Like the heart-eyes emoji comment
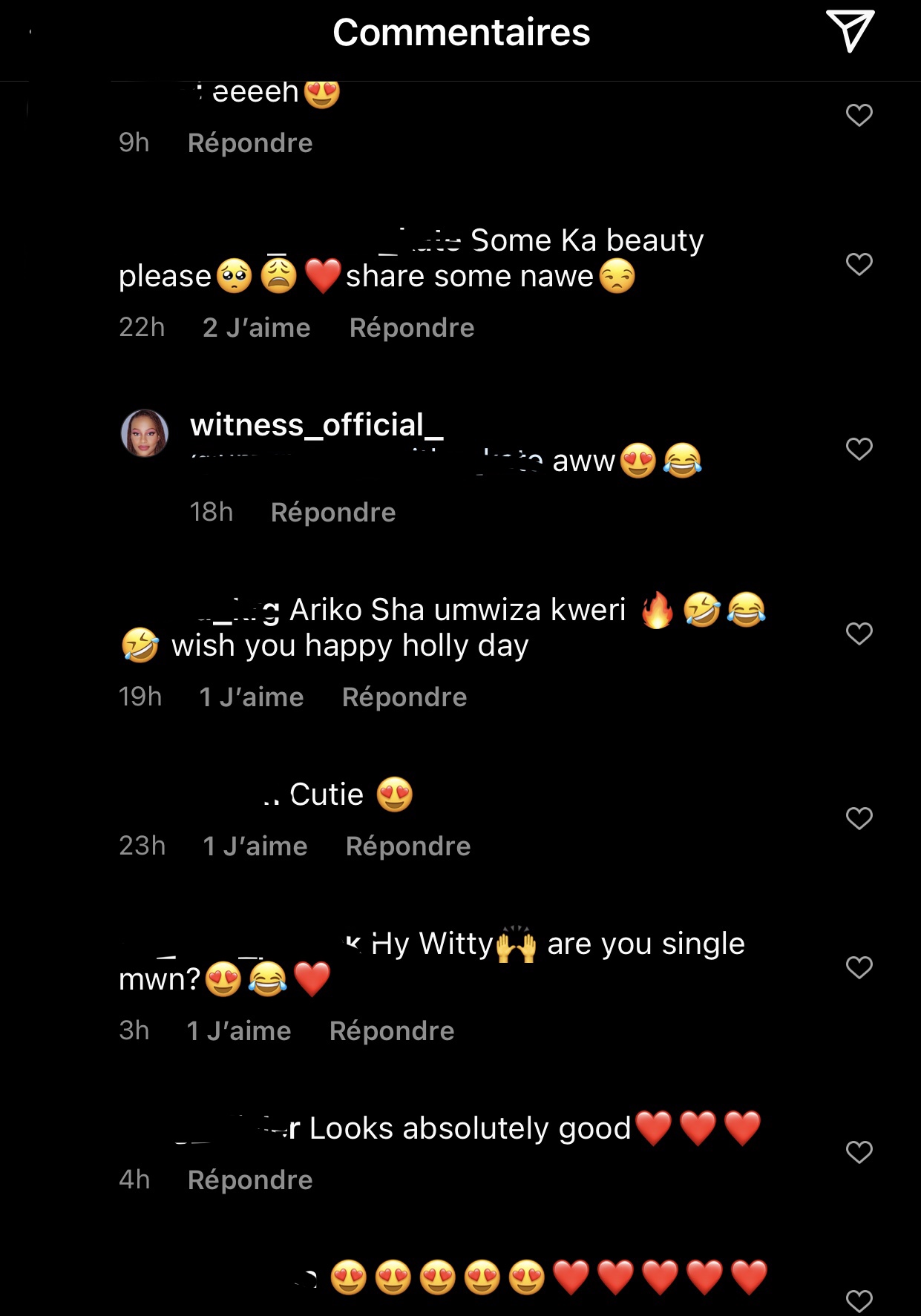Image resolution: width=921 pixels, height=1316 pixels. 859,1300
